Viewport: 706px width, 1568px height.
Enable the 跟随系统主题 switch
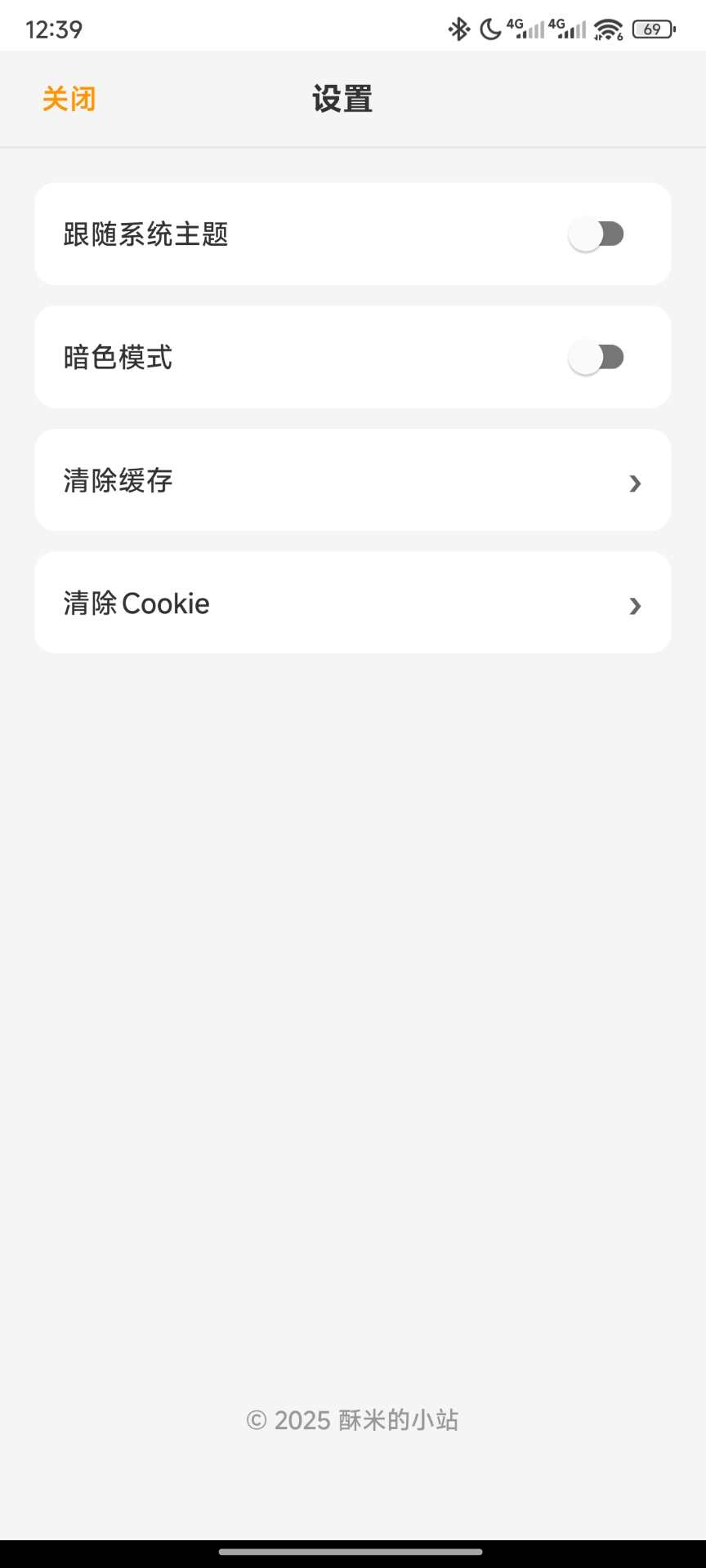click(596, 234)
